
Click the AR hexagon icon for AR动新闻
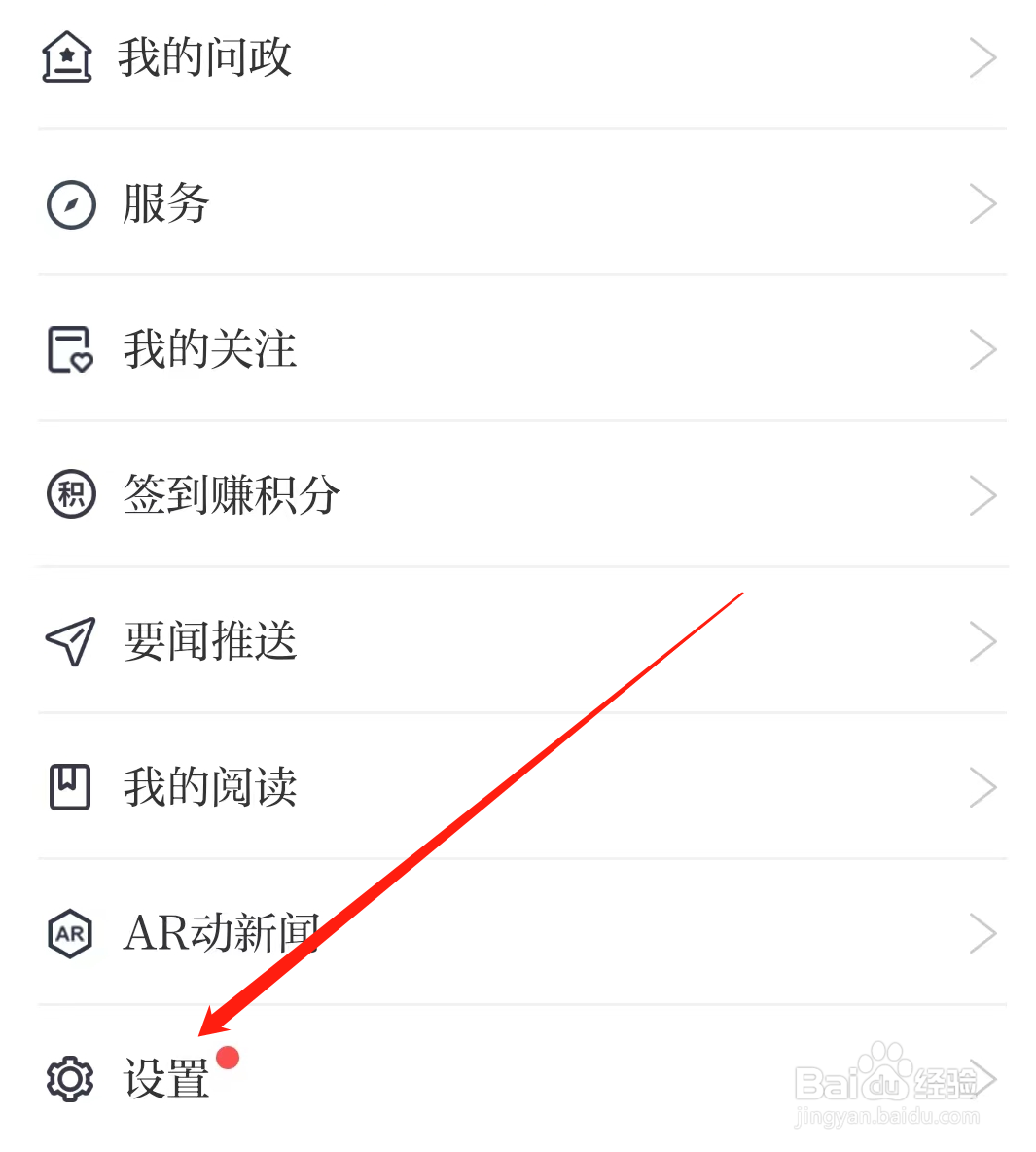click(69, 933)
